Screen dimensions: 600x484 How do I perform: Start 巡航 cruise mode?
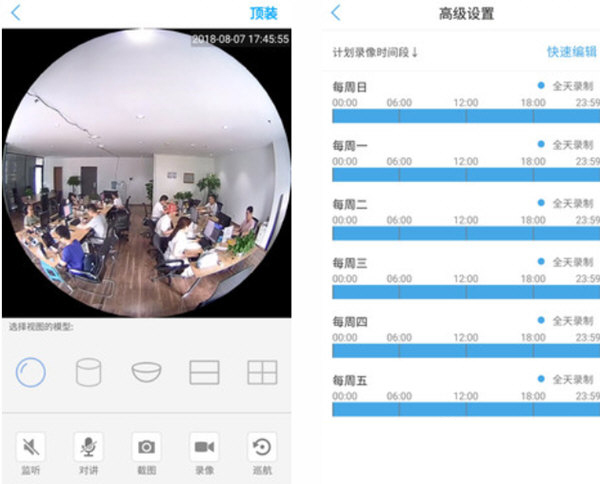pos(262,446)
